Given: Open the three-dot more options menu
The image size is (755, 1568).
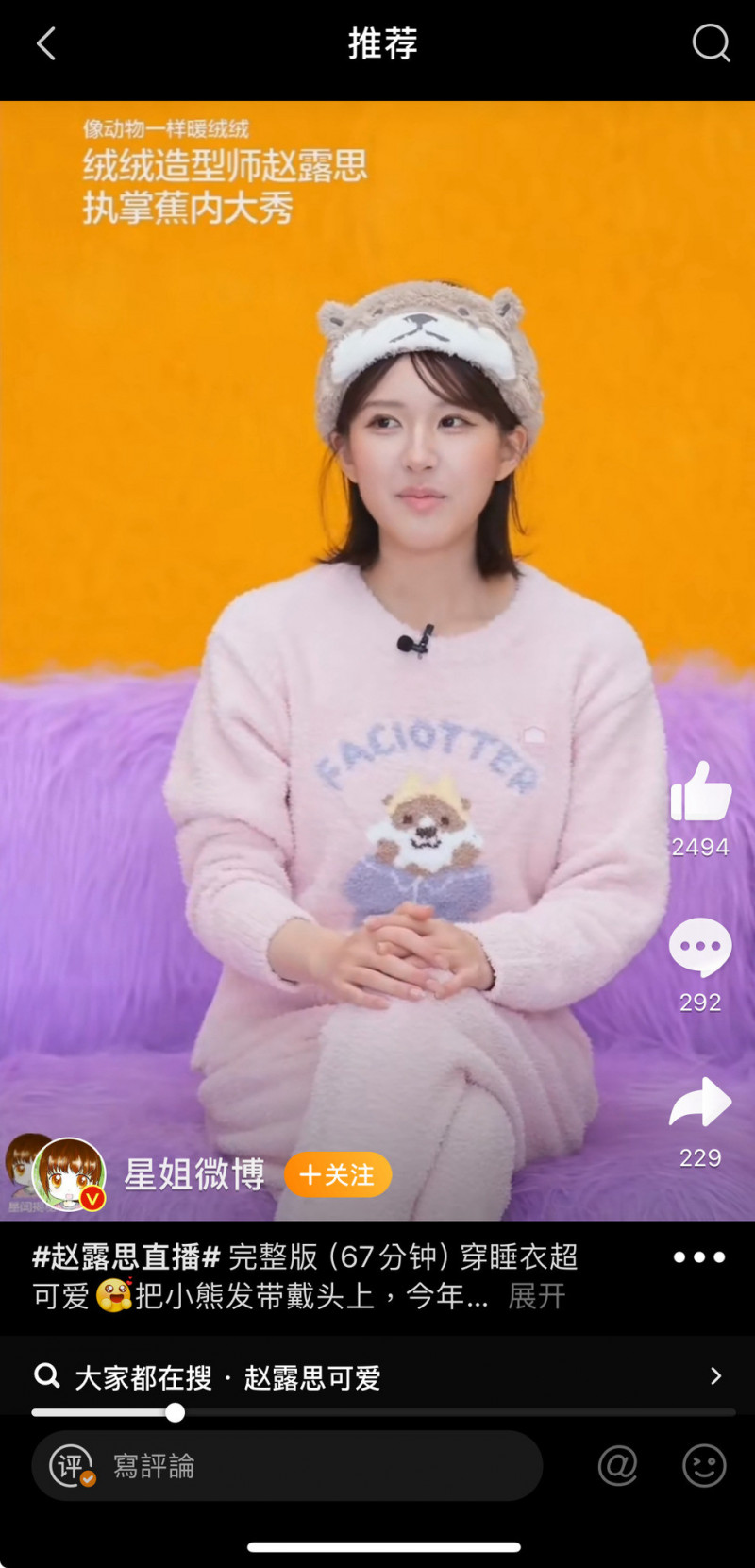Looking at the screenshot, I should (x=699, y=1257).
